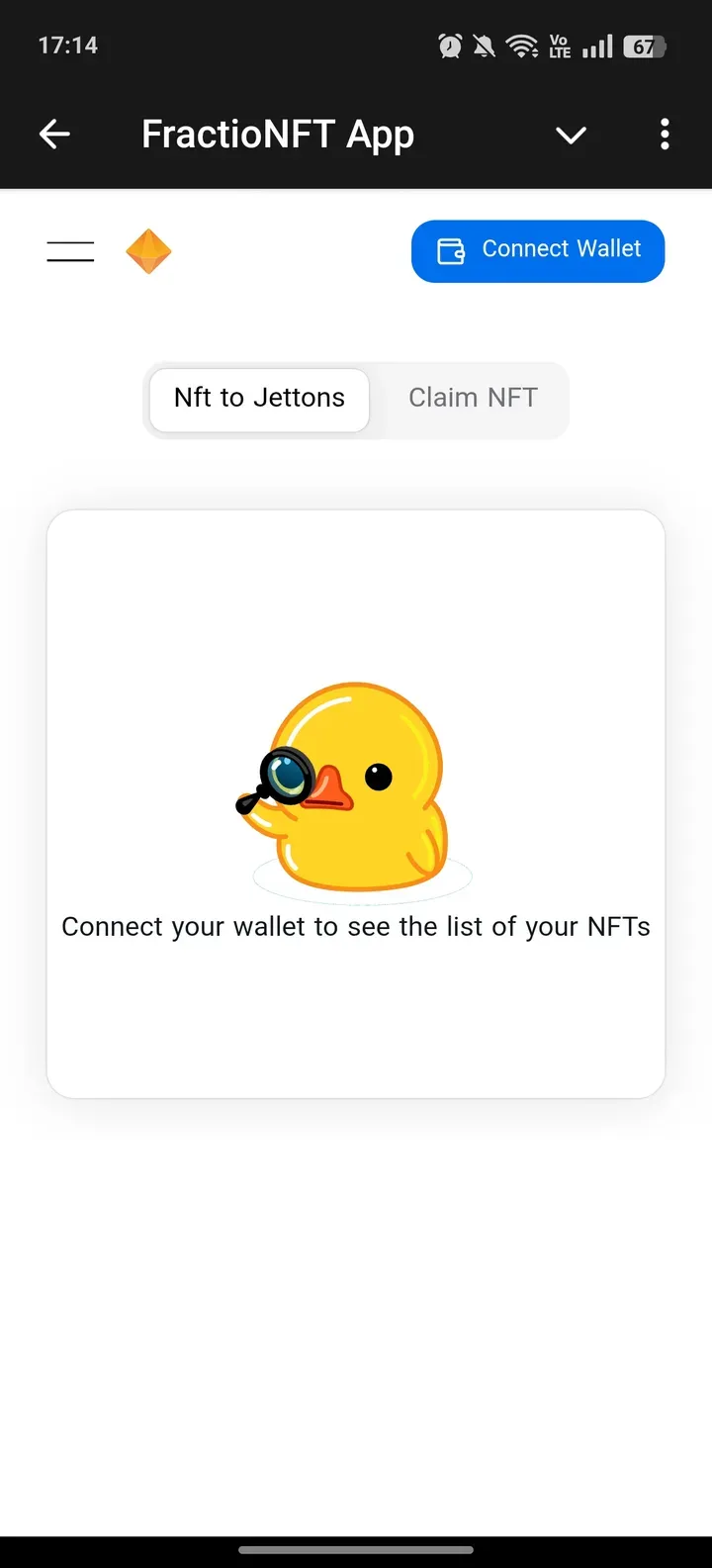Toggle back to Nft to Jettons mode

258,399
